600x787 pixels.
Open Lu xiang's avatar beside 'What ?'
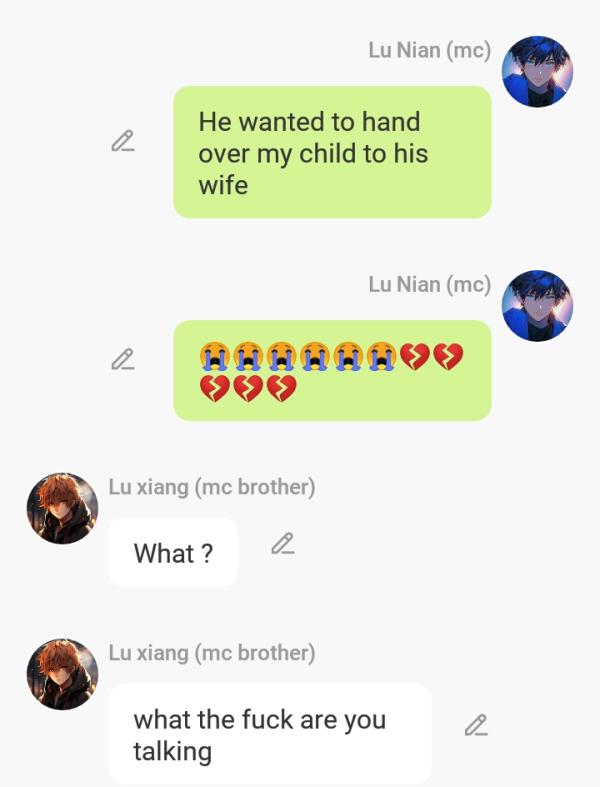62,508
